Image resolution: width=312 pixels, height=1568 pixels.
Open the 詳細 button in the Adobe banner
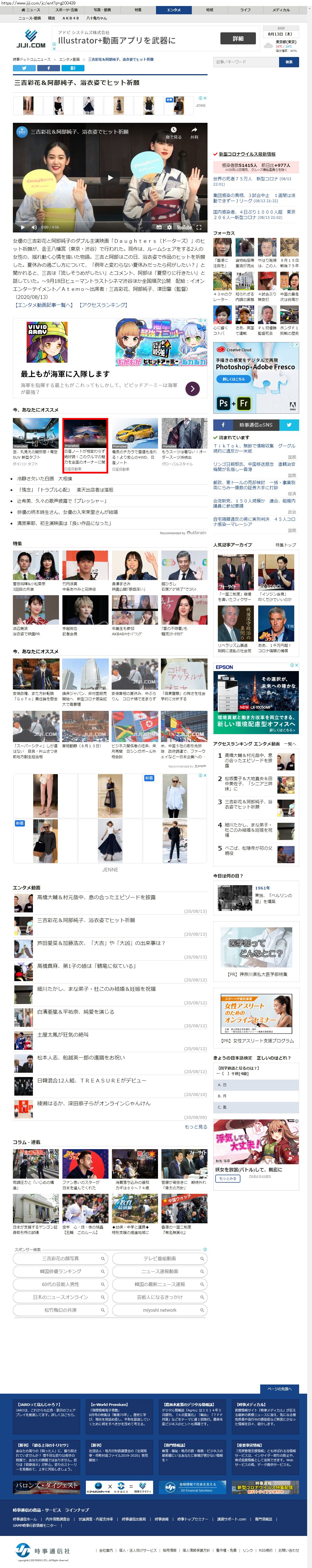pyautogui.click(x=238, y=38)
